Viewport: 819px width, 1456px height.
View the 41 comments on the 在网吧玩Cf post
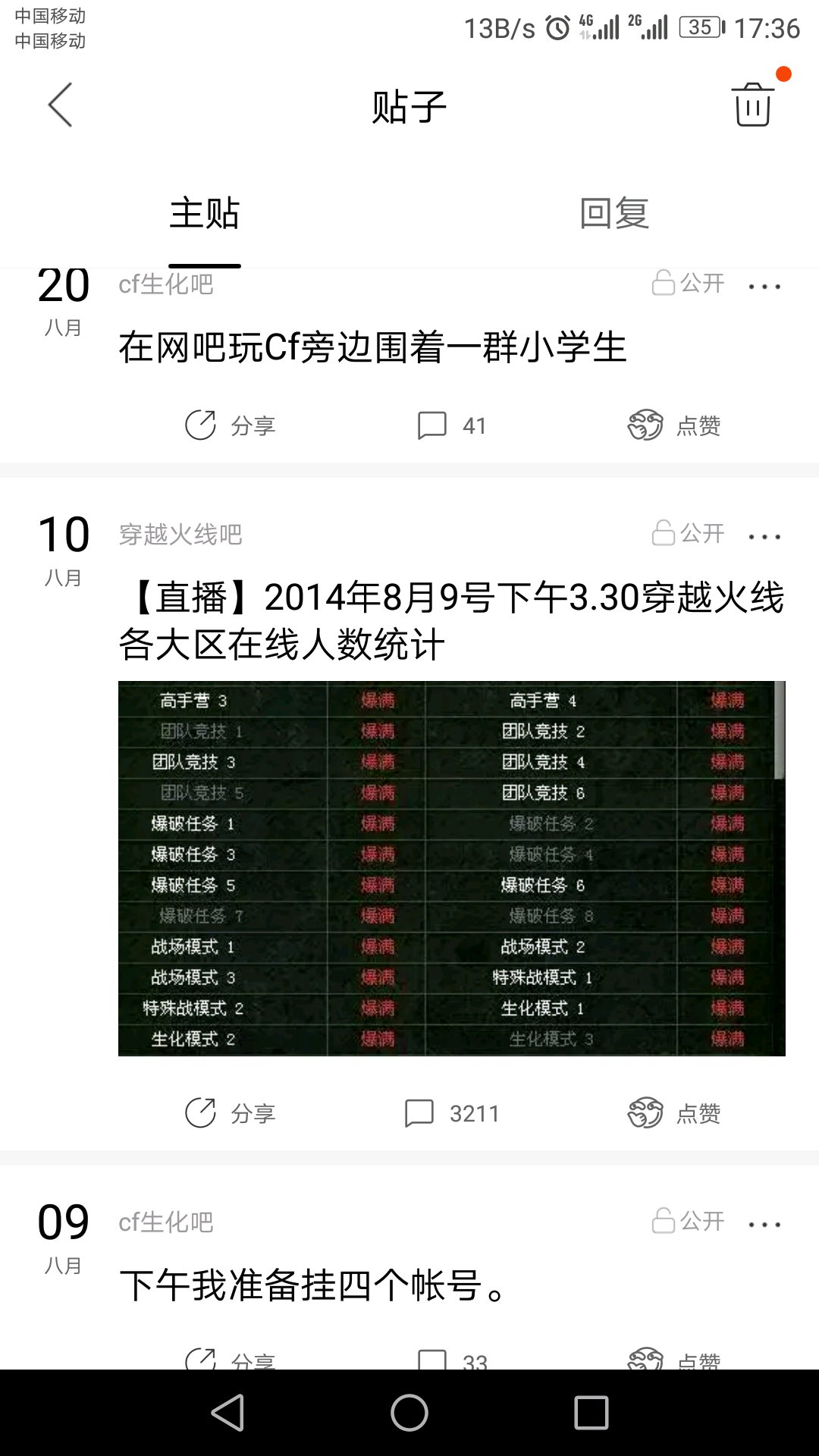point(452,425)
